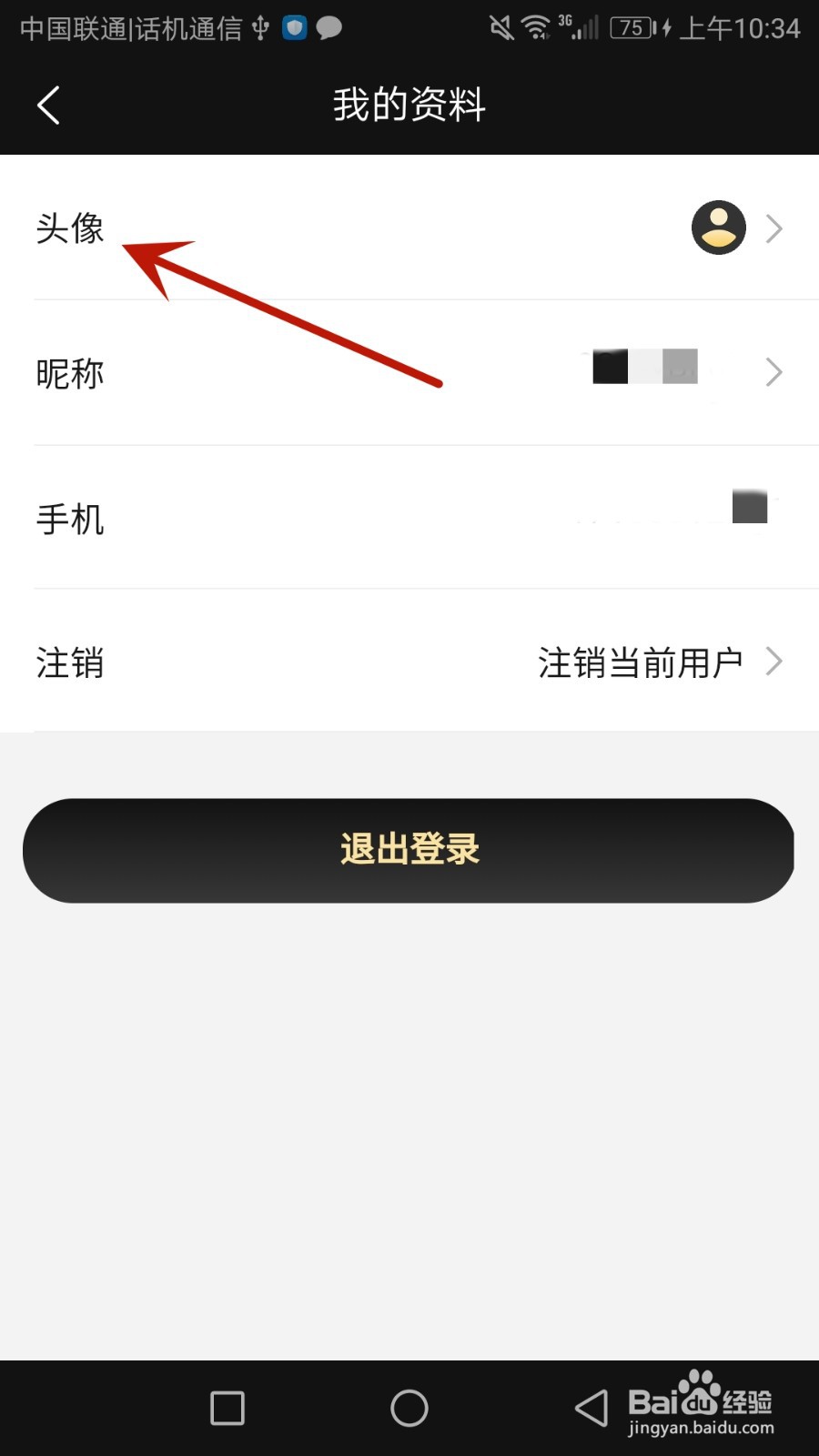Click the USB connection icon in status bar
Viewport: 819px width, 1456px height.
tap(259, 28)
